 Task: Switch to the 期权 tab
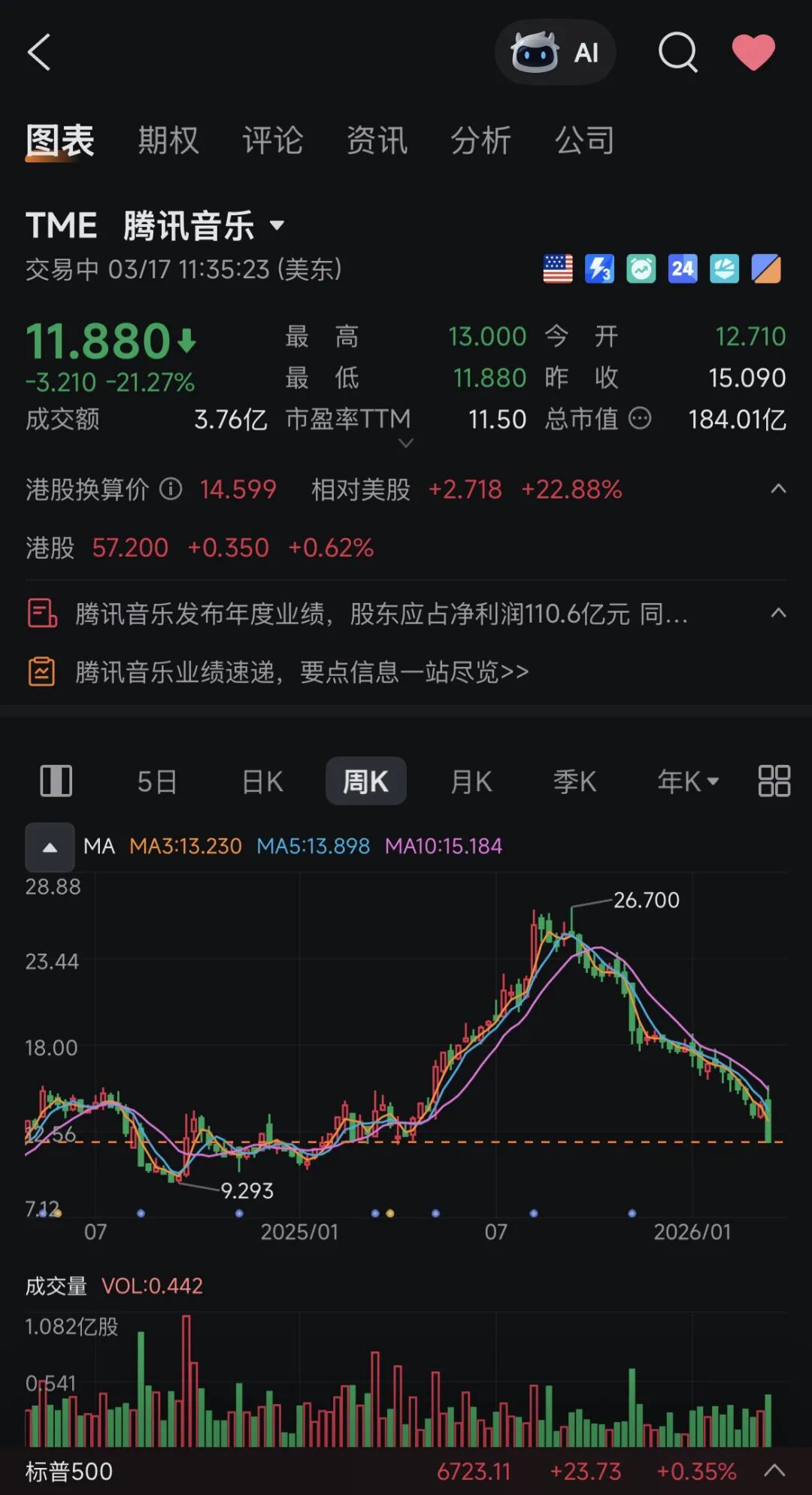click(x=168, y=141)
